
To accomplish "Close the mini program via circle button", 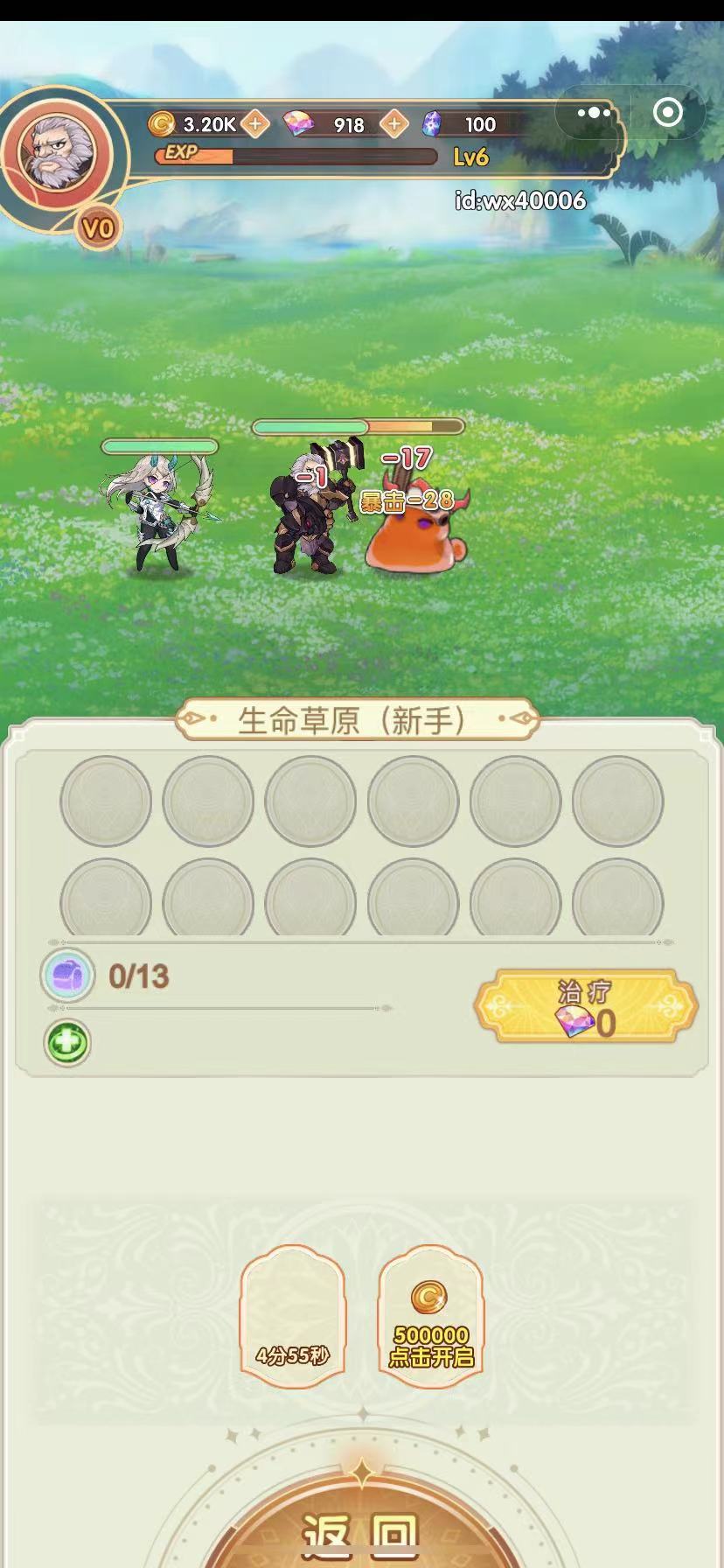I will click(668, 113).
